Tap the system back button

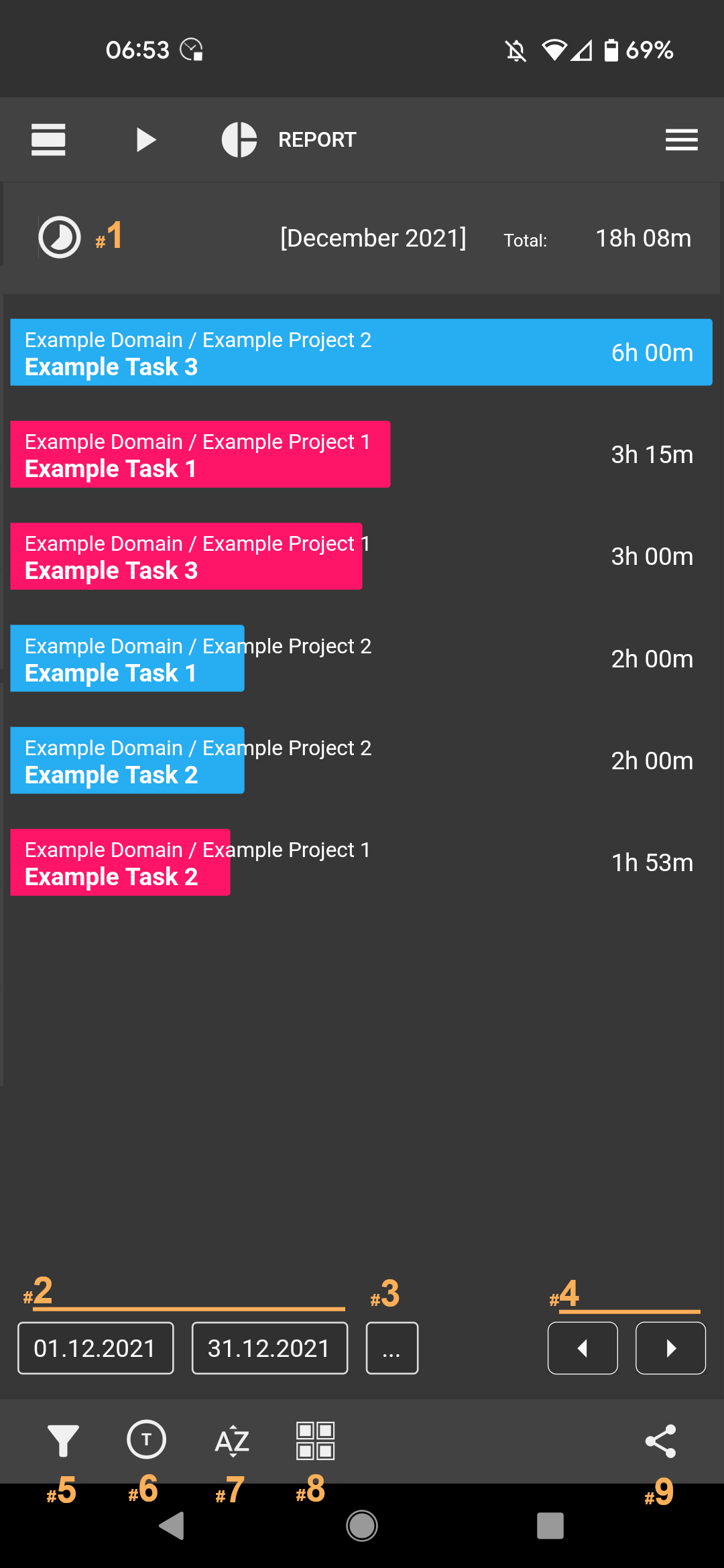coord(172,1526)
